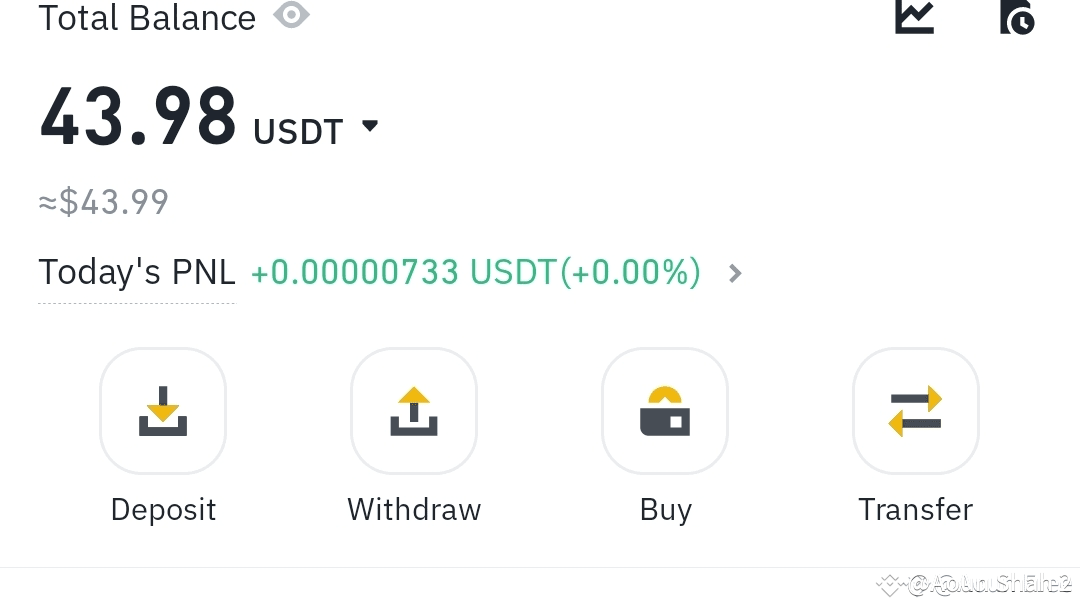
Task: Open the transaction history icon
Action: pos(1017,17)
